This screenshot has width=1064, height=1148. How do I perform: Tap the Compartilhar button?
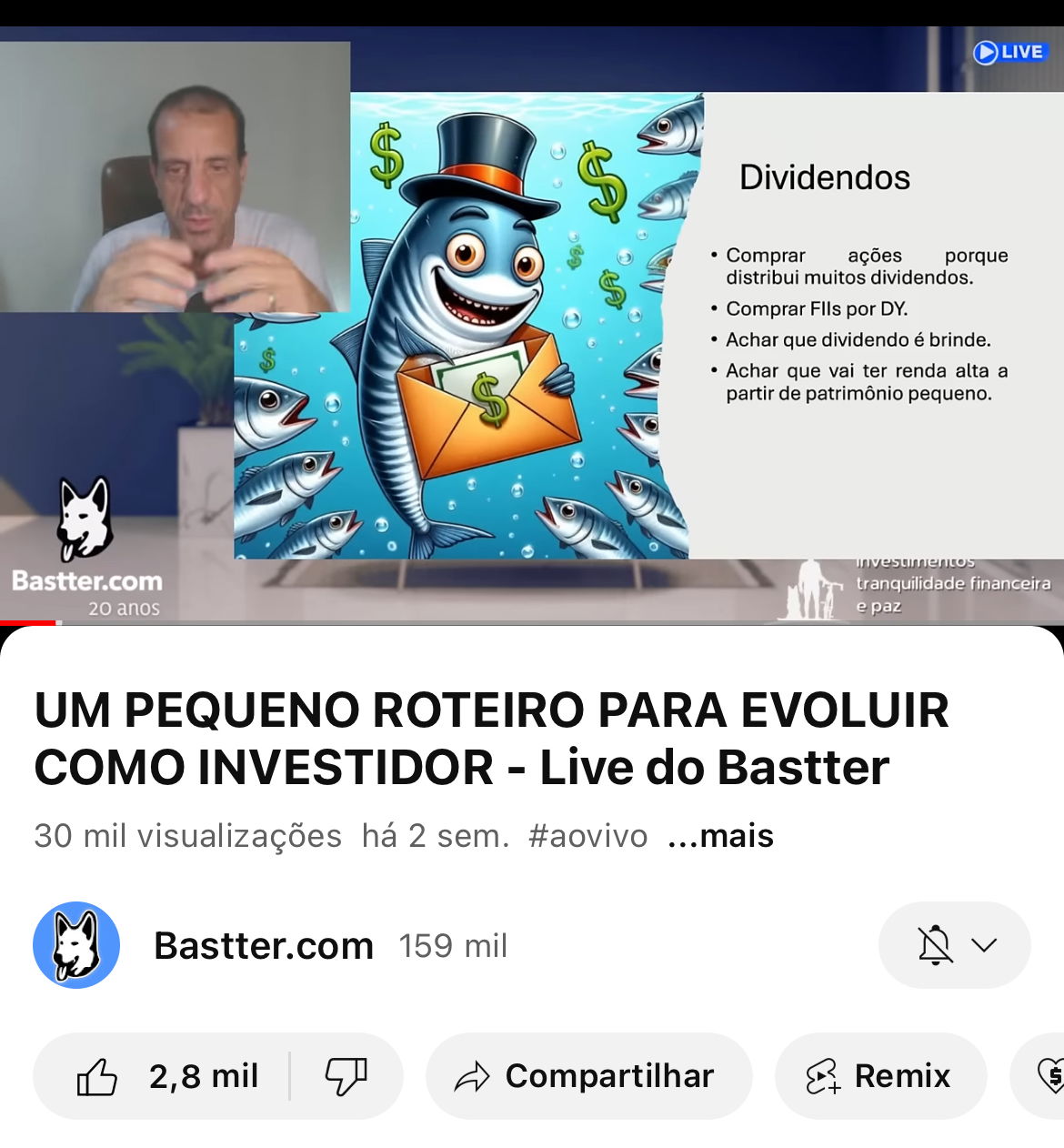coord(588,1076)
